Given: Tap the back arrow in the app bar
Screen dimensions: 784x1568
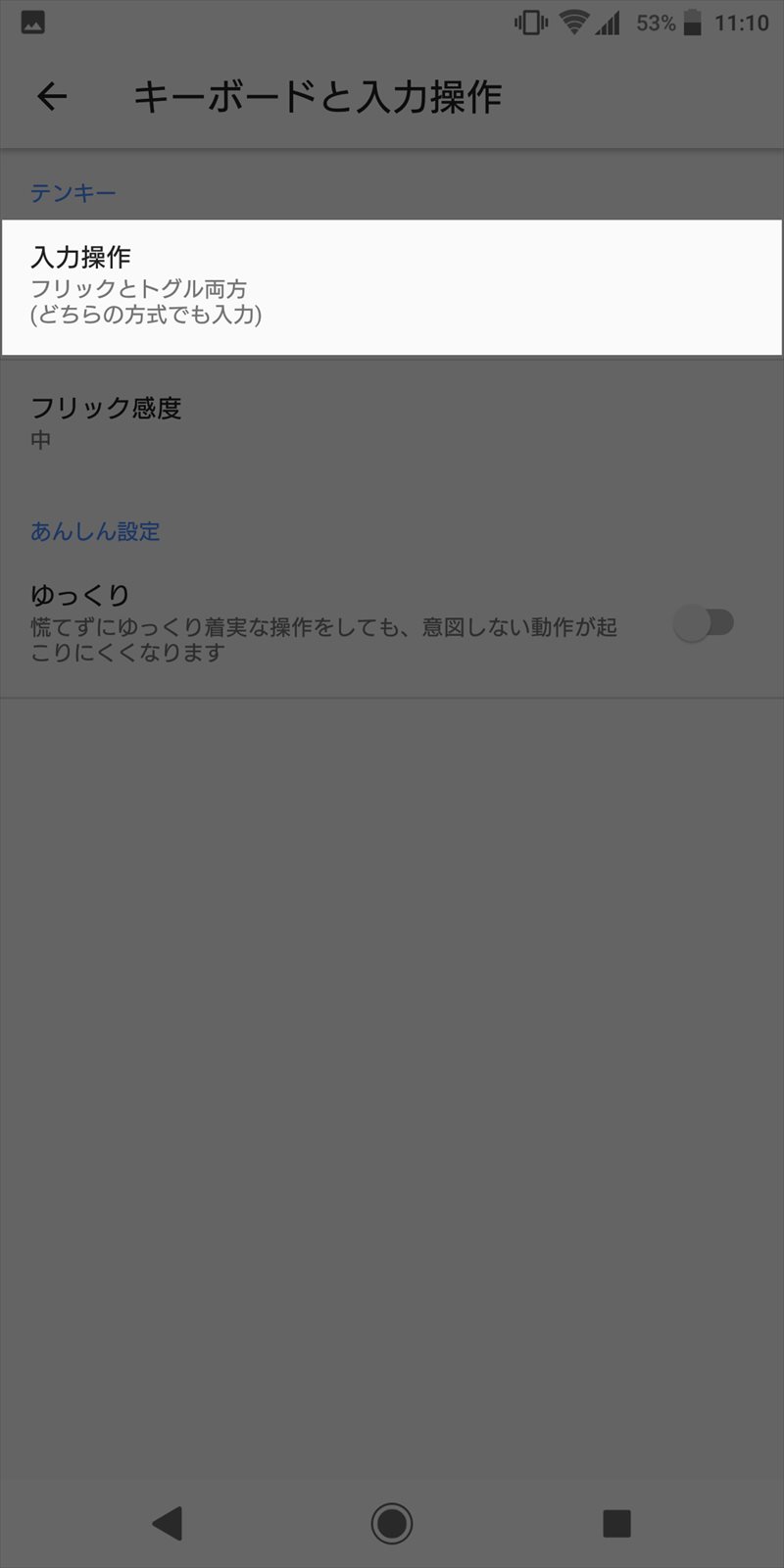Looking at the screenshot, I should [51, 96].
